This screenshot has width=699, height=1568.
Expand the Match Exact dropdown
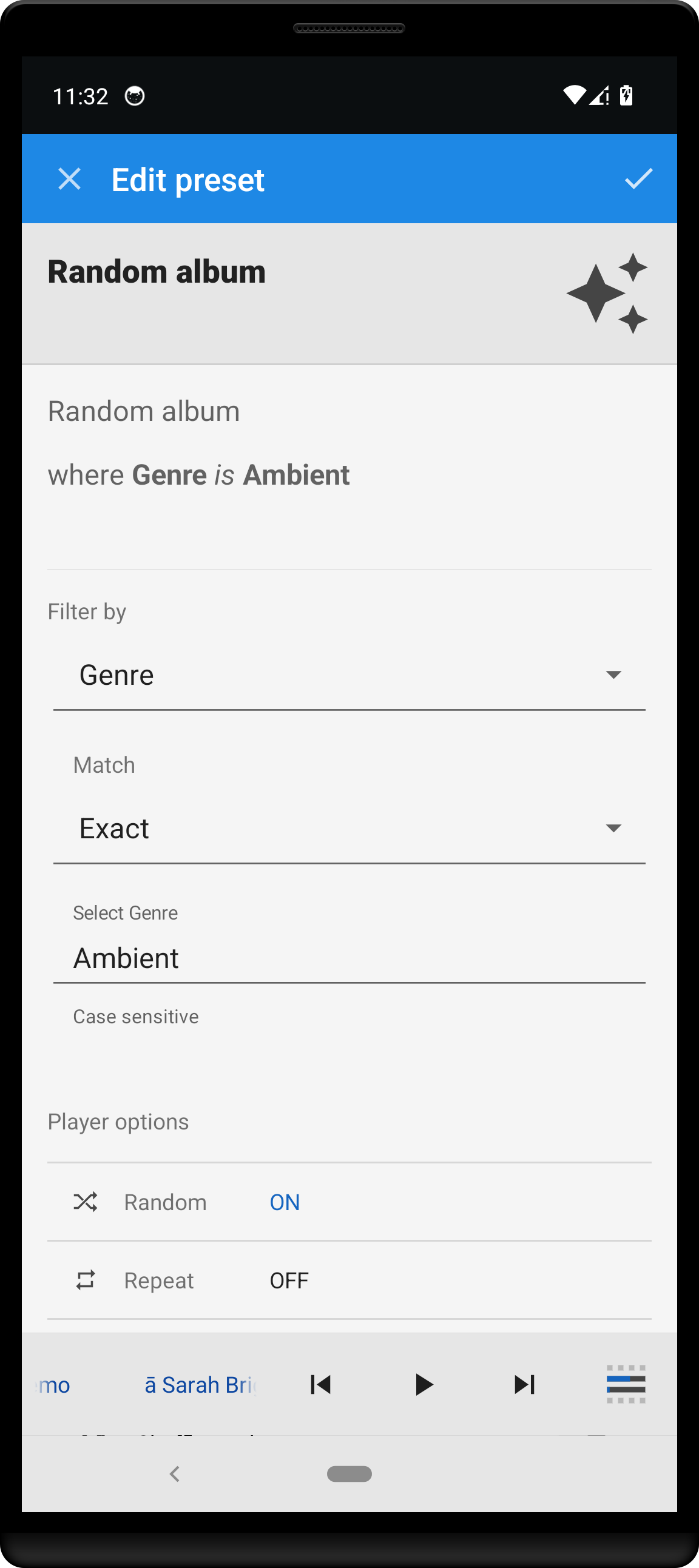point(349,829)
